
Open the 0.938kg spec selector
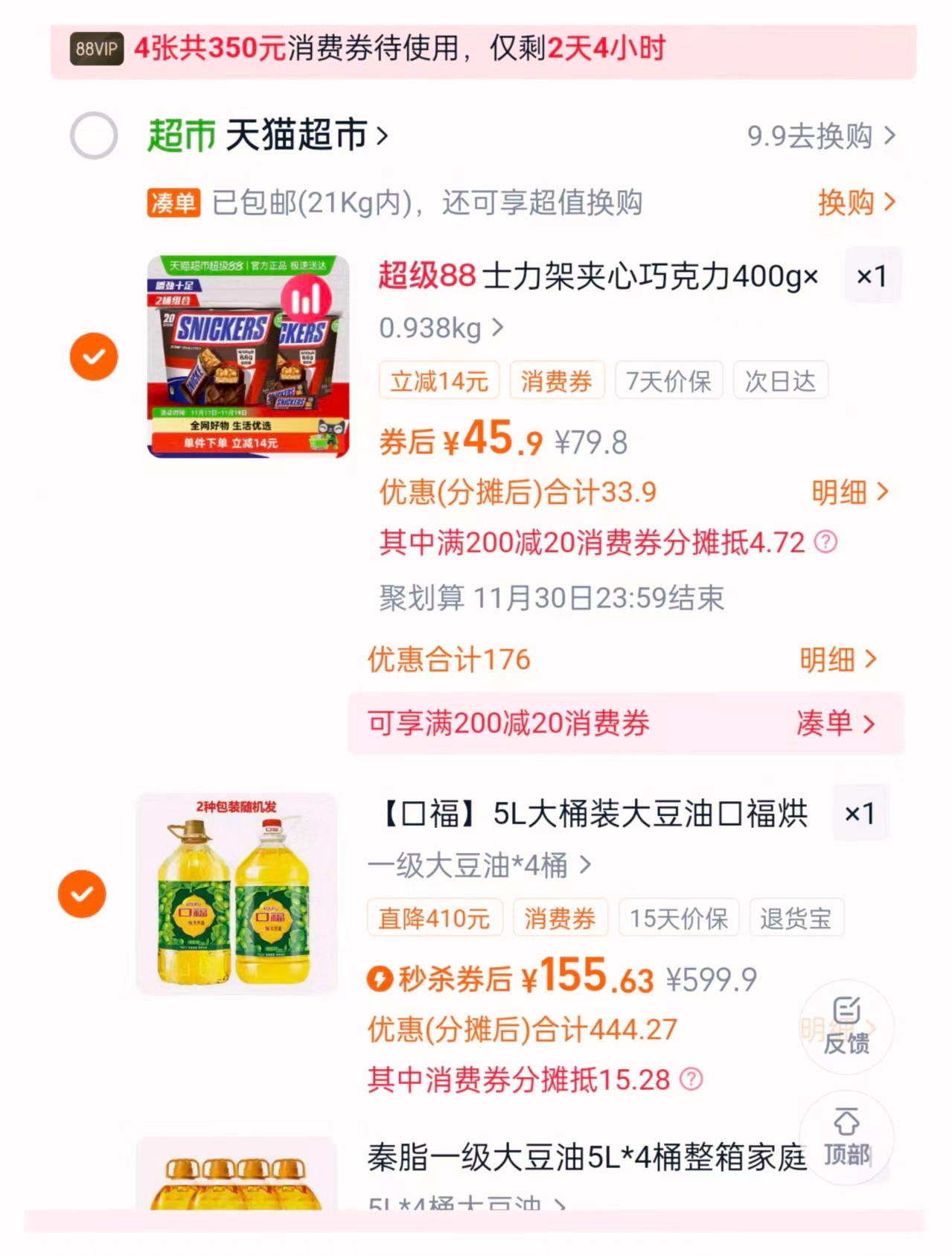(439, 328)
